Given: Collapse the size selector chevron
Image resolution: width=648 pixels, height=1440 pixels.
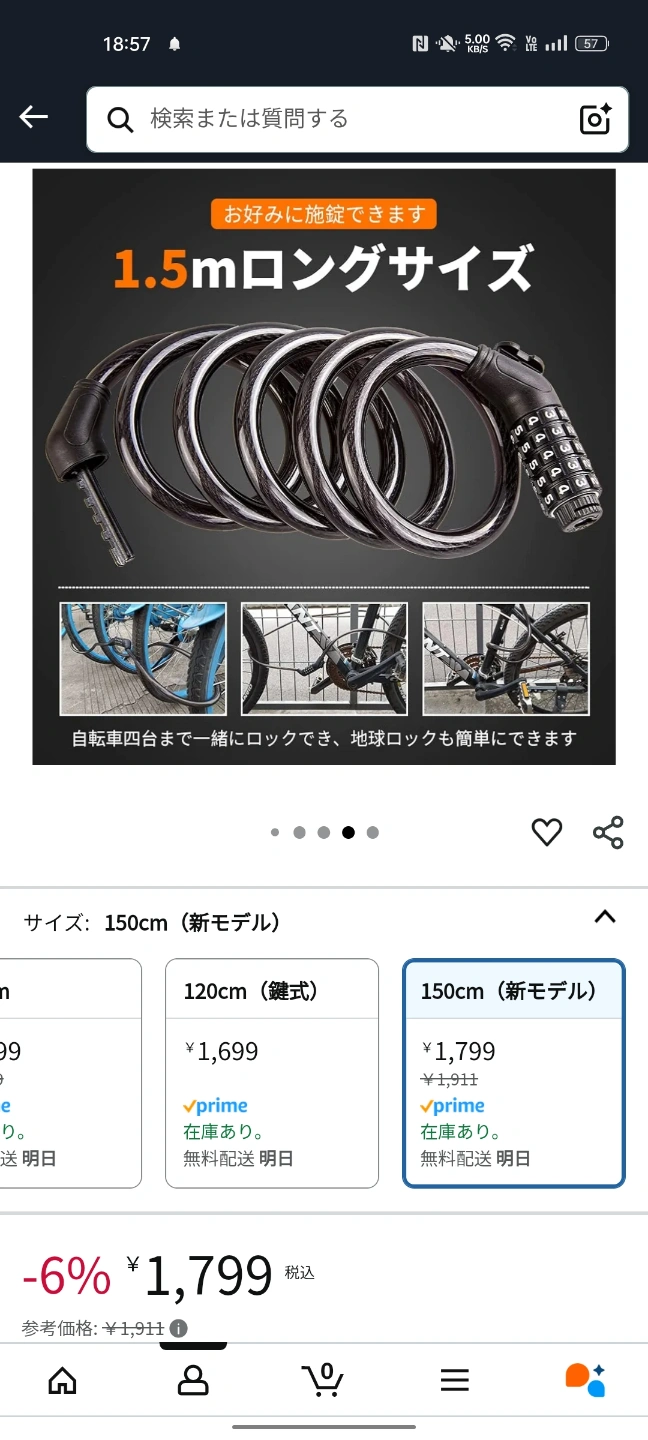Looking at the screenshot, I should pyautogui.click(x=605, y=916).
